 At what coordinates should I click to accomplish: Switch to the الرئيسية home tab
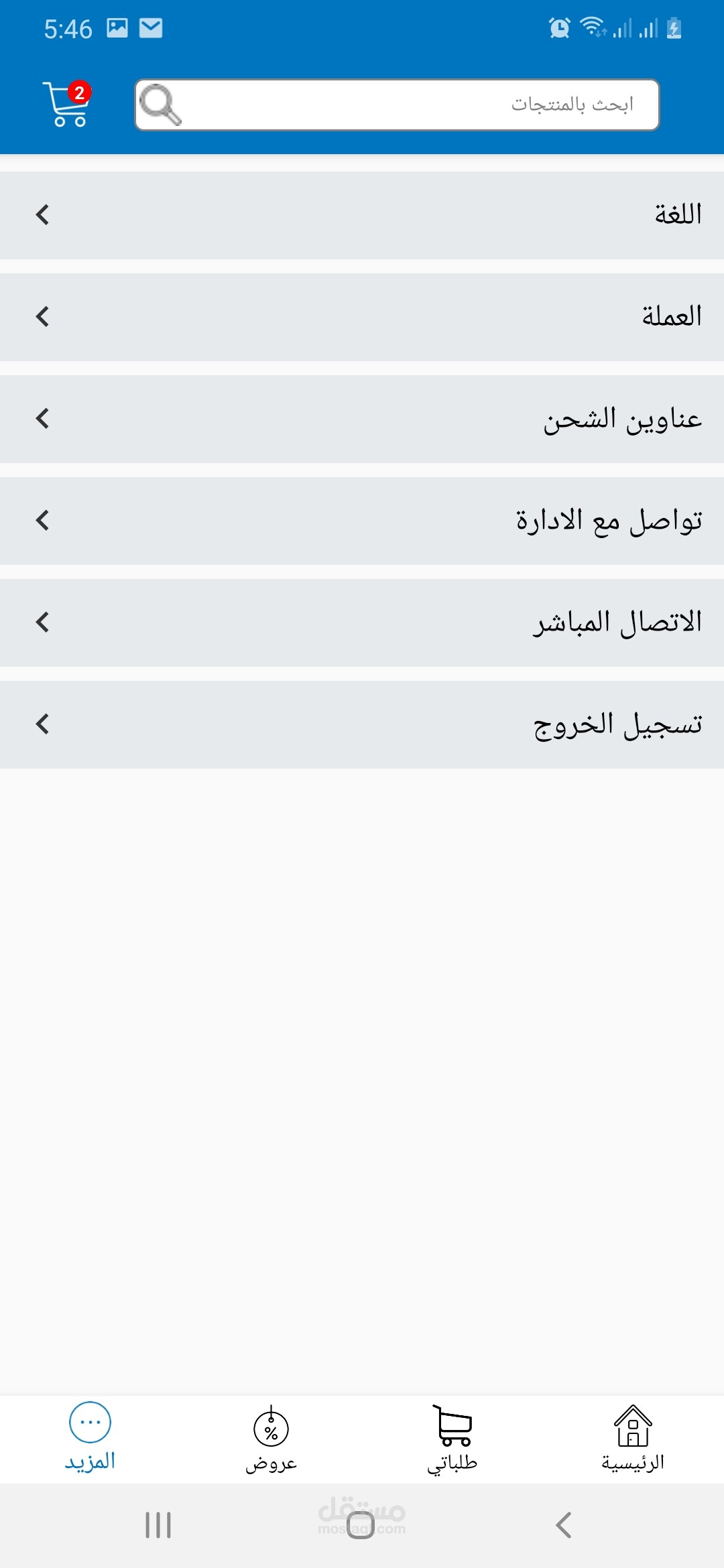tap(633, 1438)
